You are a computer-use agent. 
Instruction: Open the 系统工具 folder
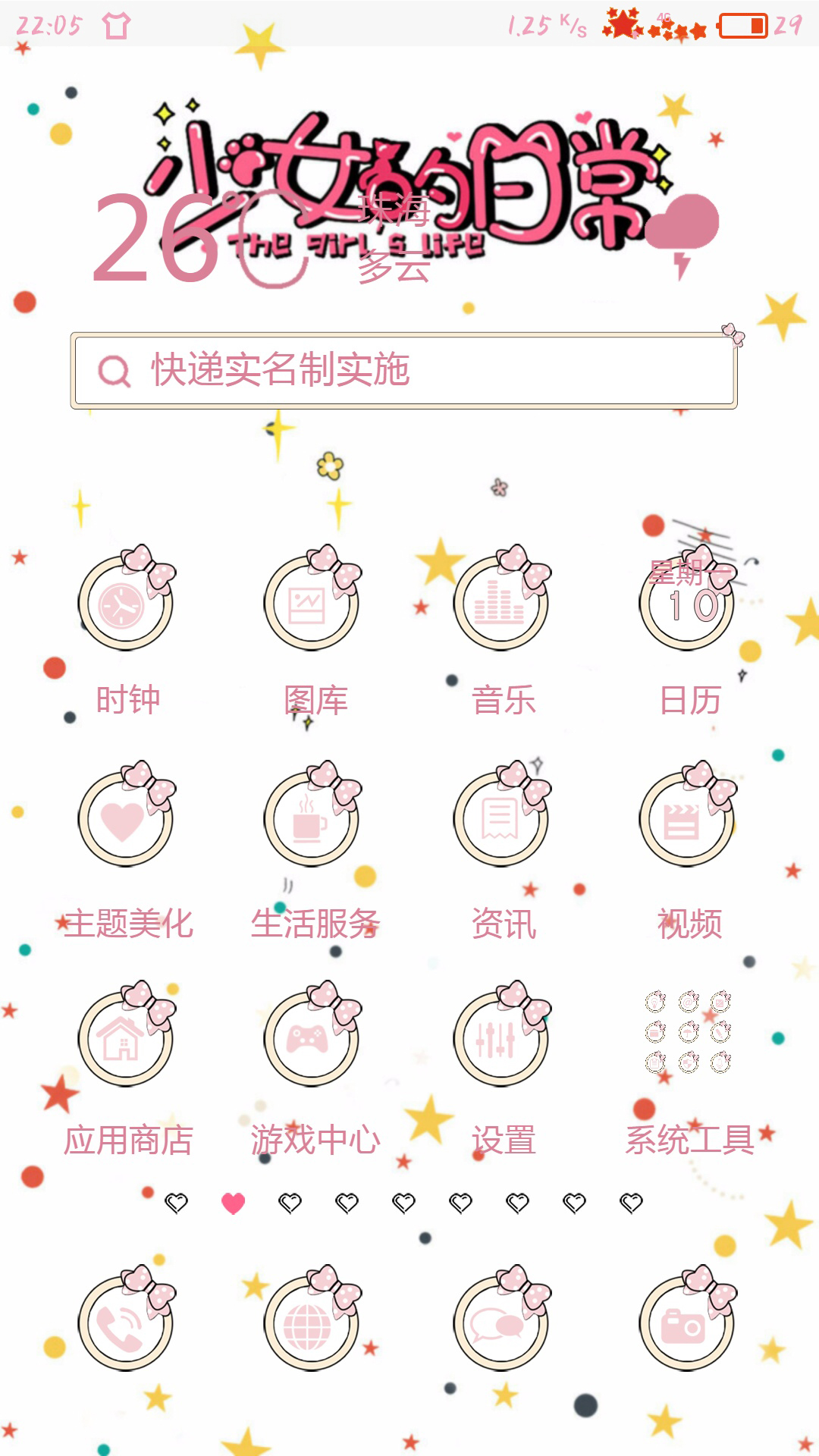[x=688, y=1033]
